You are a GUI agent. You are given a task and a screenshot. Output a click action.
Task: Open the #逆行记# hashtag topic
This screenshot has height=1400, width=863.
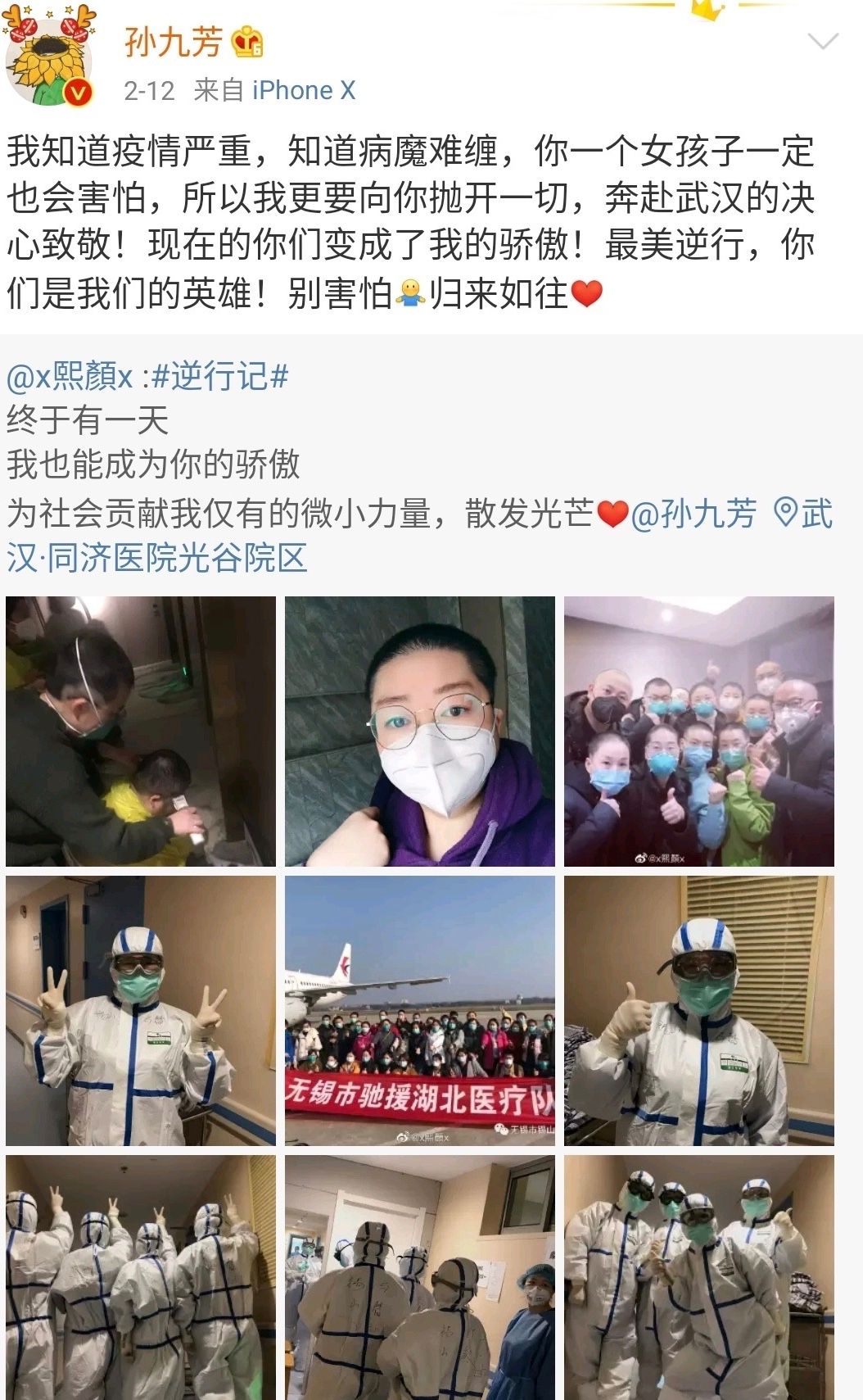[x=219, y=377]
